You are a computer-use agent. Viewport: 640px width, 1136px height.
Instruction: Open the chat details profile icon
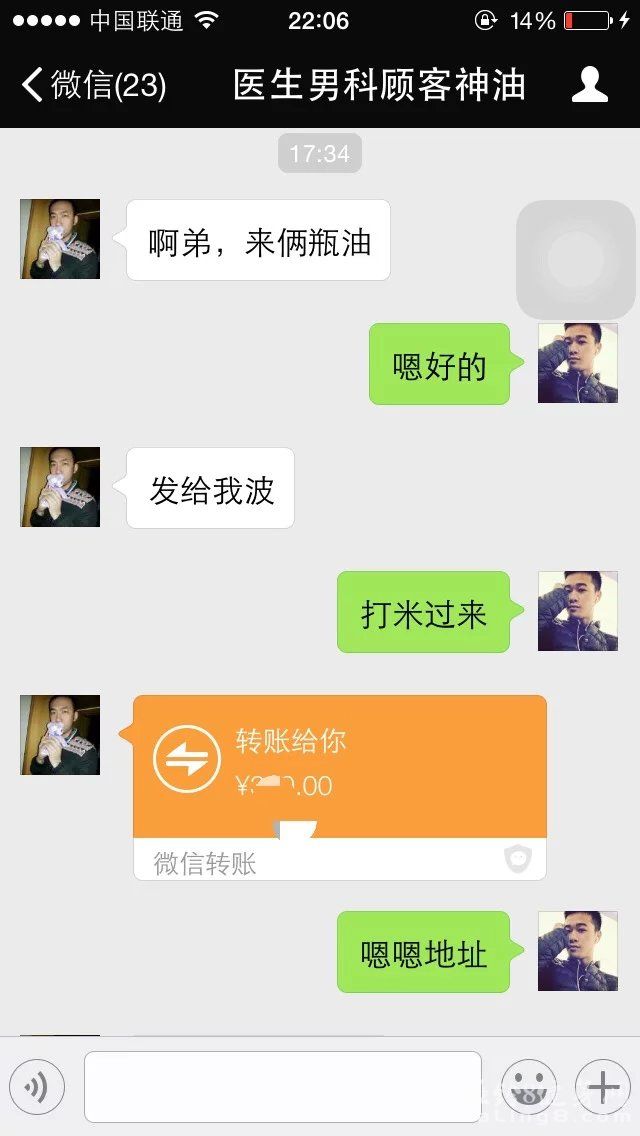[589, 85]
